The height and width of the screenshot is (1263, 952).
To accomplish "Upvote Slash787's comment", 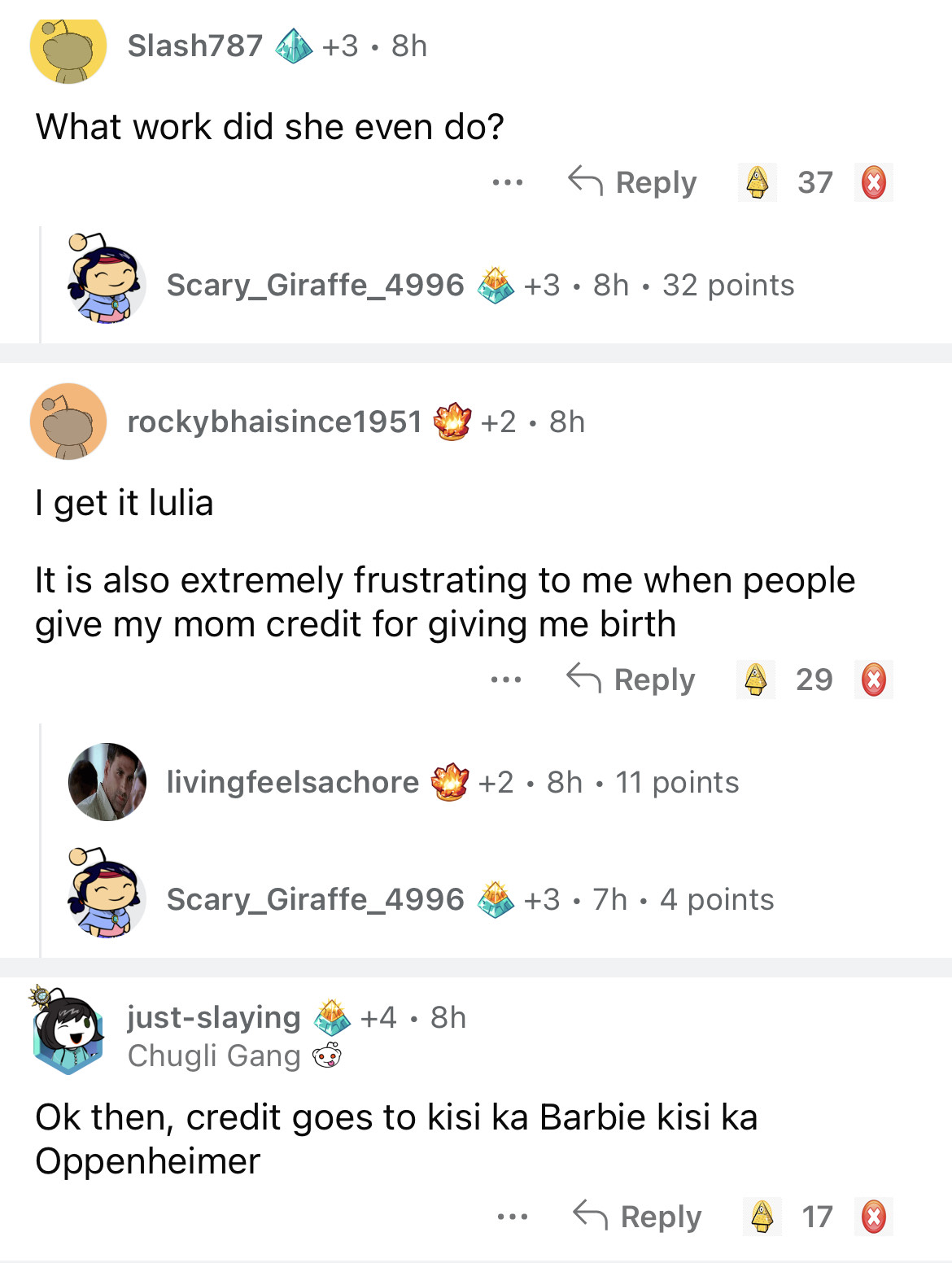I will click(x=757, y=182).
